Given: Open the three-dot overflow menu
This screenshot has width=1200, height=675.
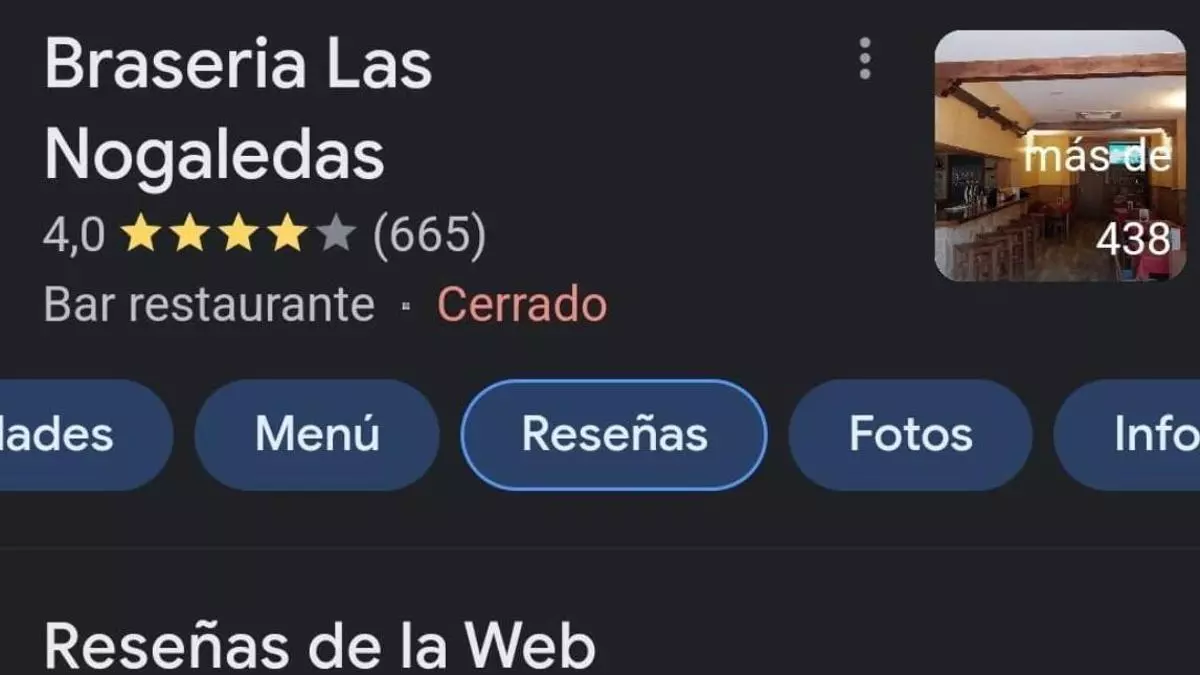Looking at the screenshot, I should 865,59.
